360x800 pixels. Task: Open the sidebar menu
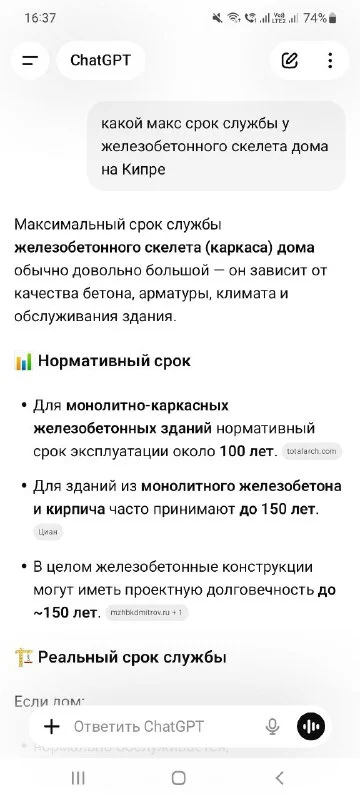click(x=30, y=61)
